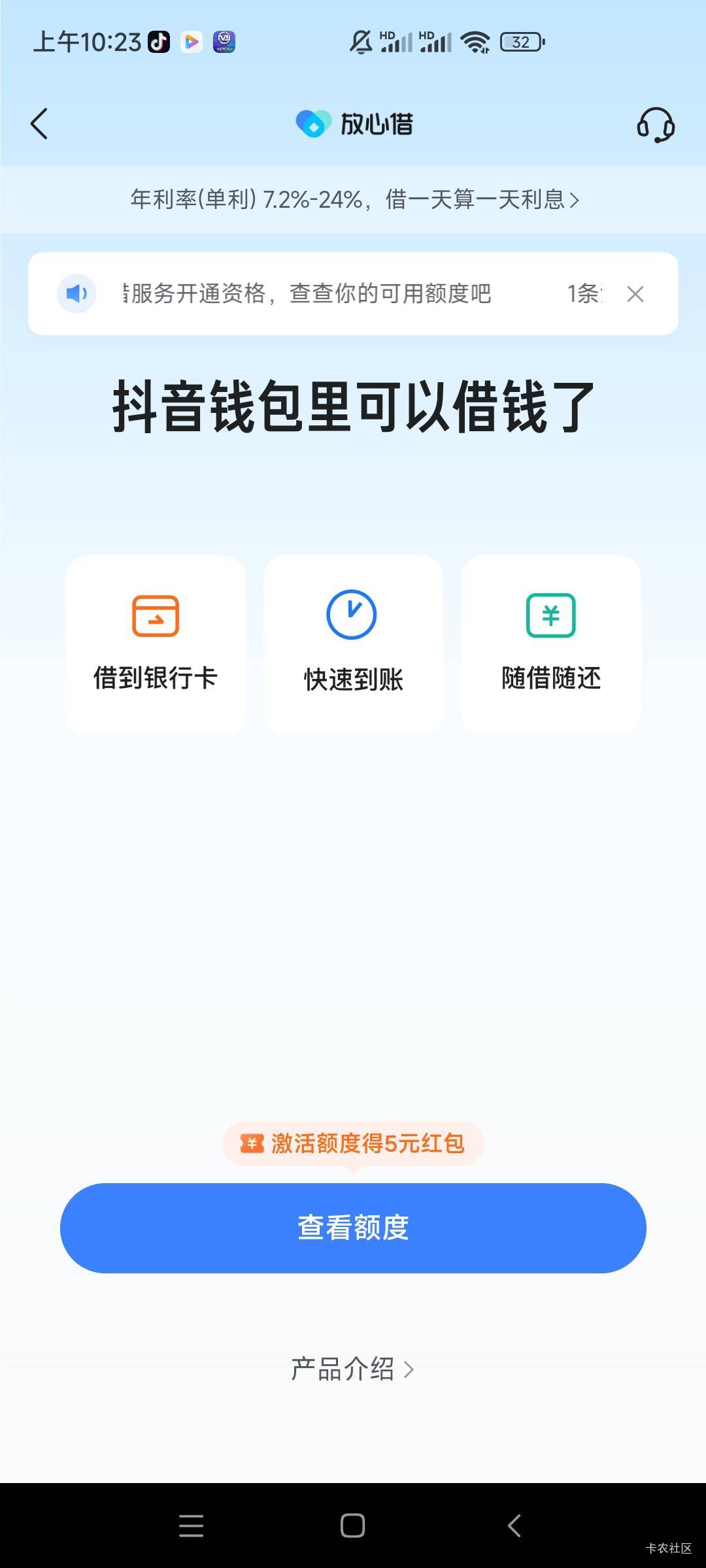Tap the 查看额度 button
706x1568 pixels.
point(353,1228)
